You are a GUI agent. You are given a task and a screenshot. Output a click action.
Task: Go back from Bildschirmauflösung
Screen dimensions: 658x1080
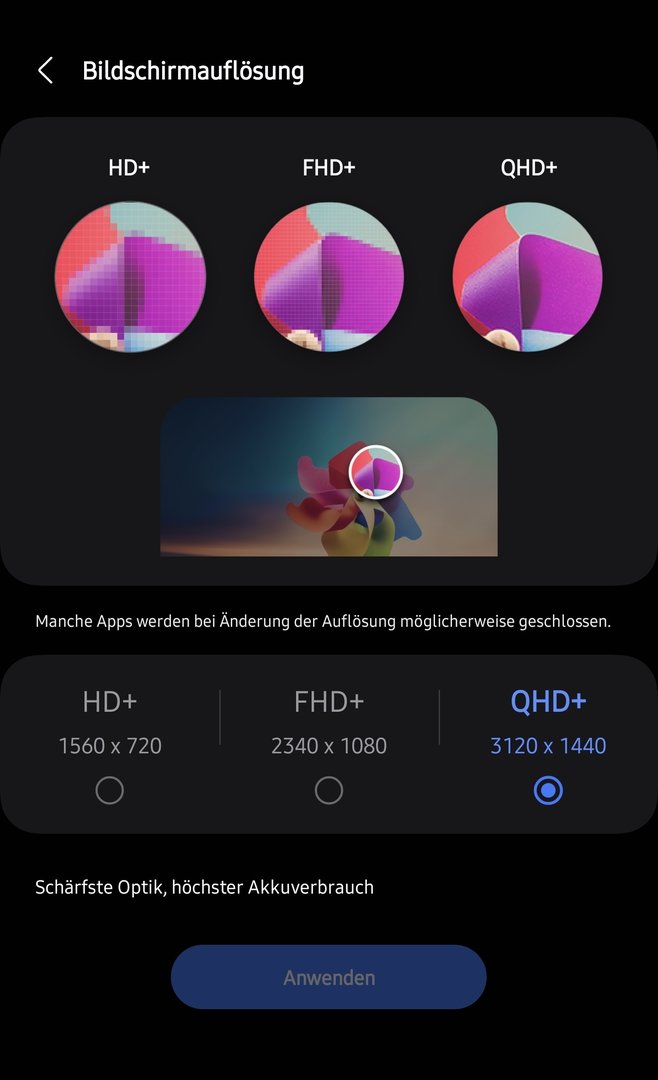pos(45,70)
